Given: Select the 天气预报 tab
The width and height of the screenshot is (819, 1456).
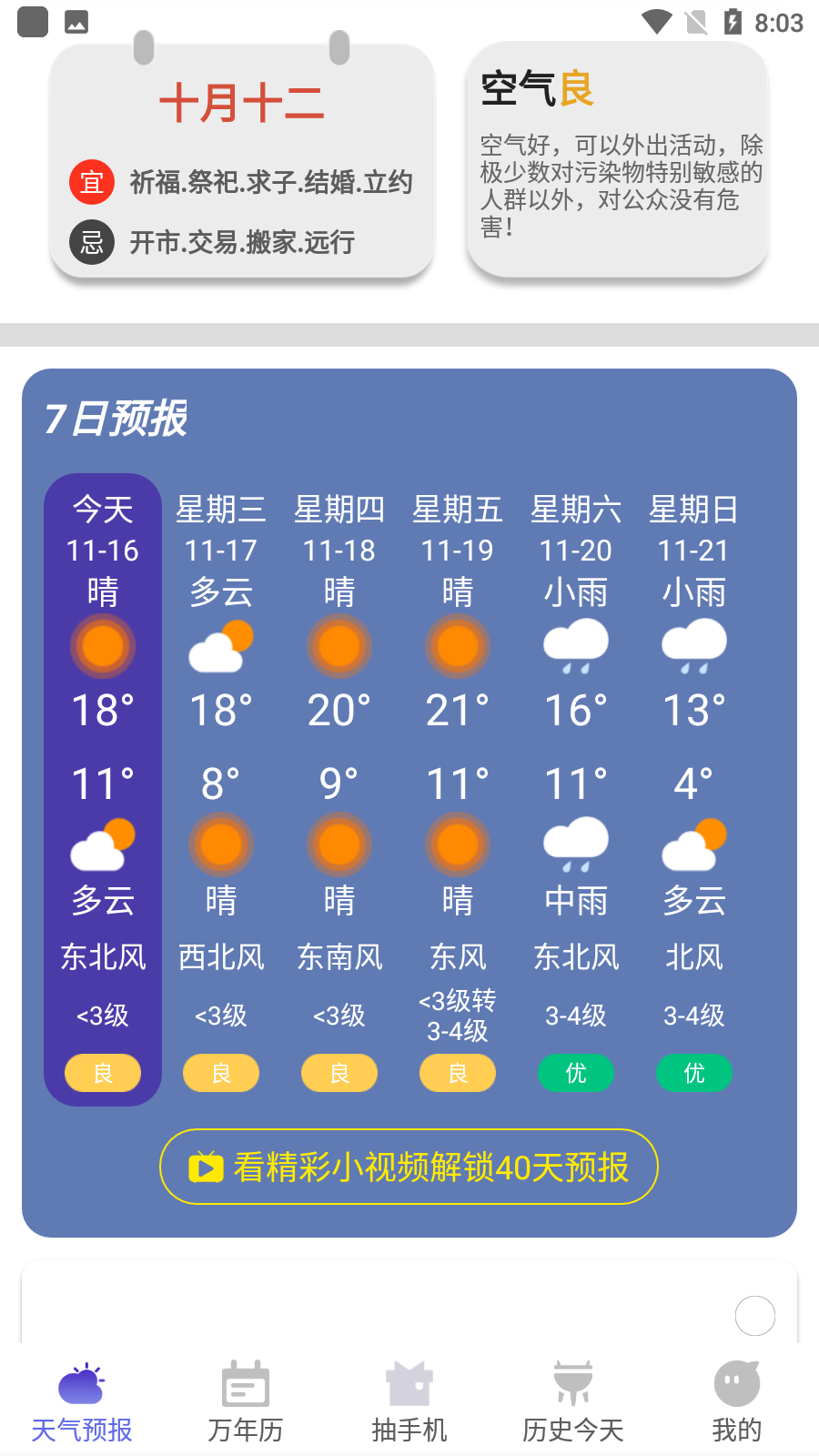Looking at the screenshot, I should pos(82,1401).
